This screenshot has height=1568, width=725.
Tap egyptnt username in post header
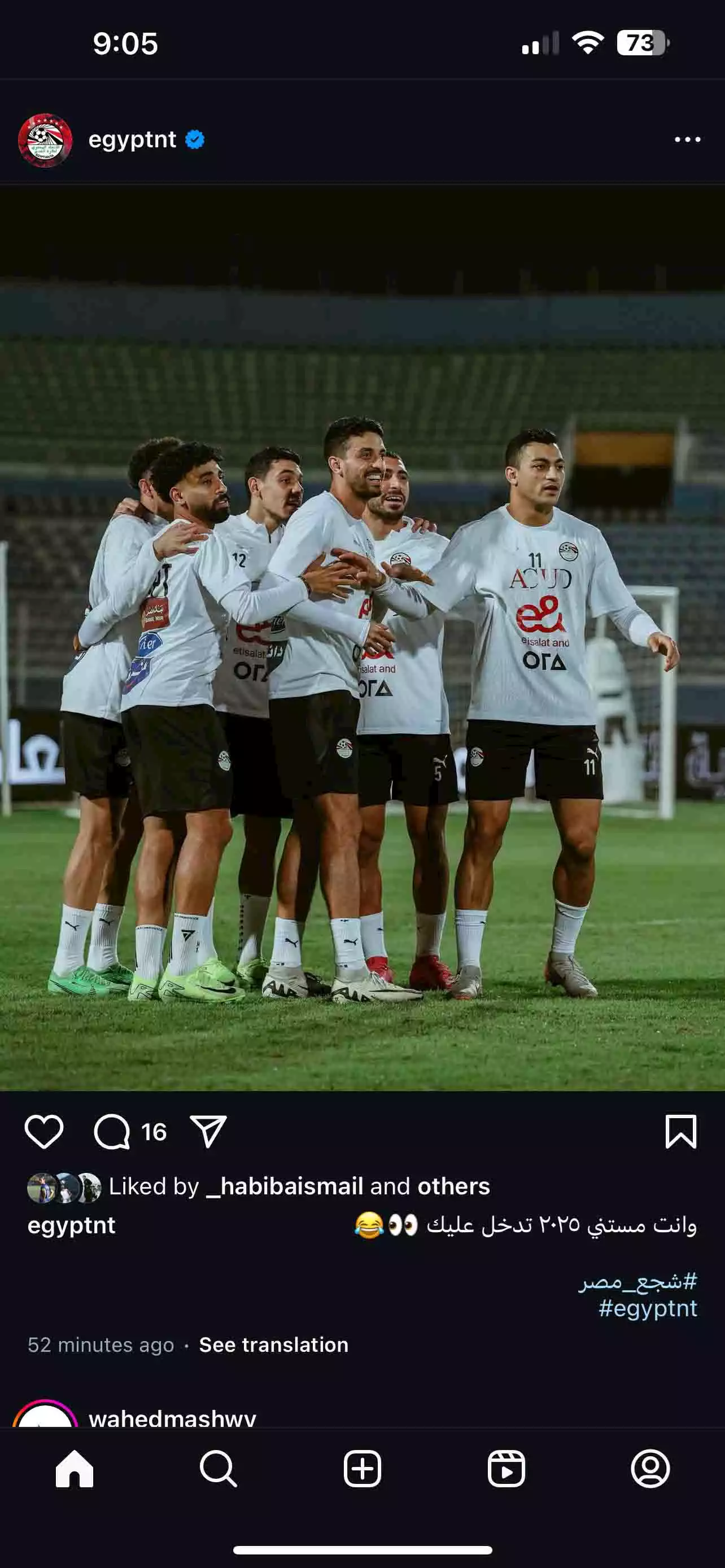pos(132,139)
